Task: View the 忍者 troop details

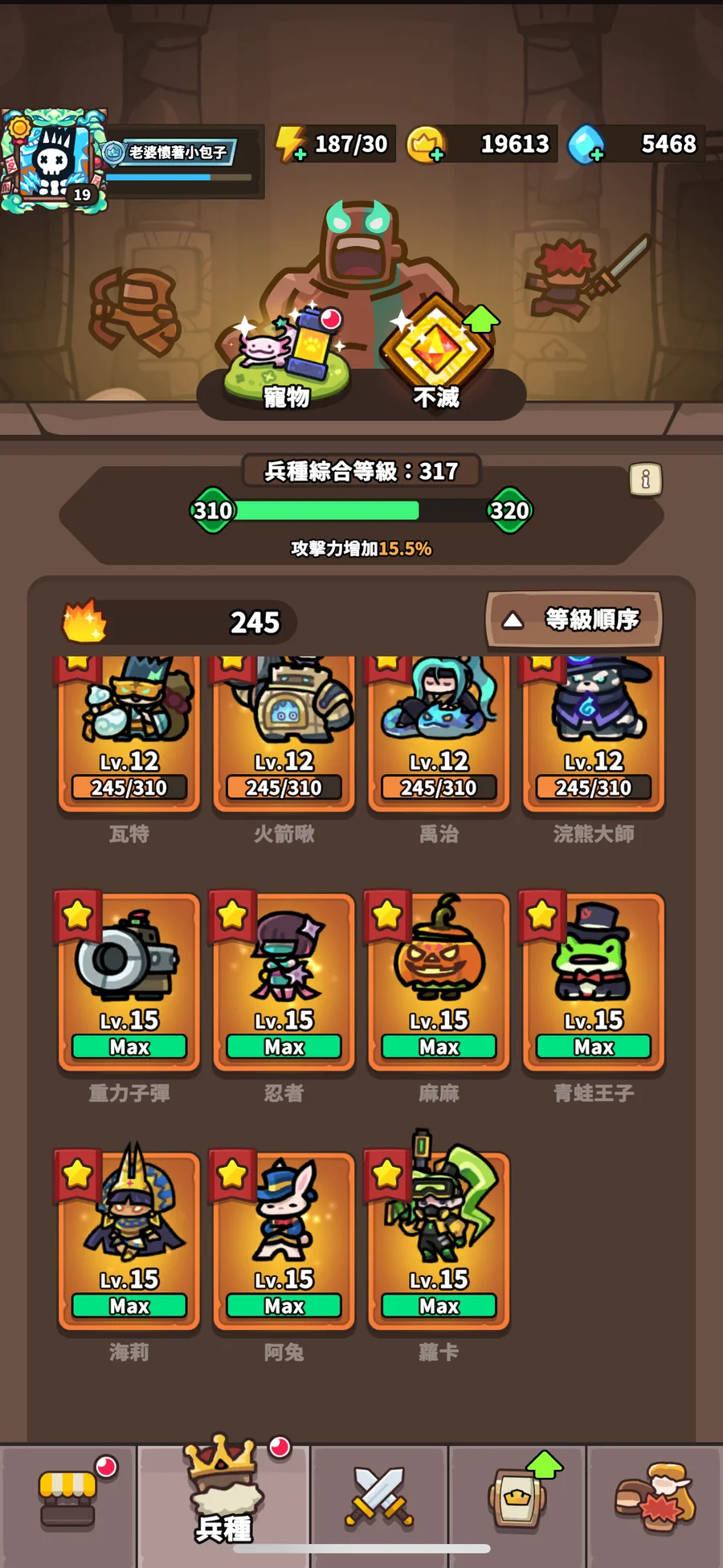Action: pos(284,982)
